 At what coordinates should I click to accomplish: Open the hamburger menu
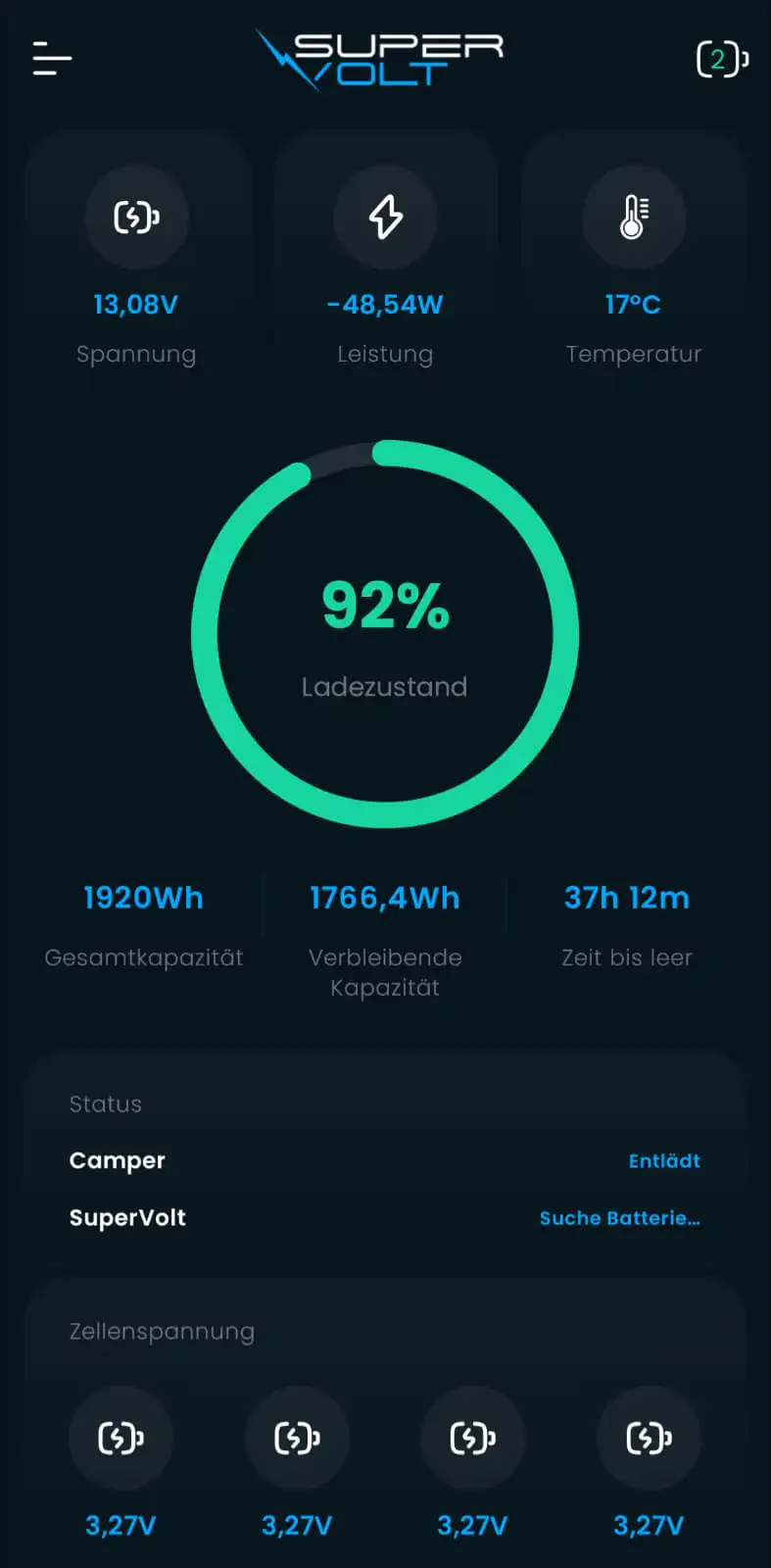(52, 59)
